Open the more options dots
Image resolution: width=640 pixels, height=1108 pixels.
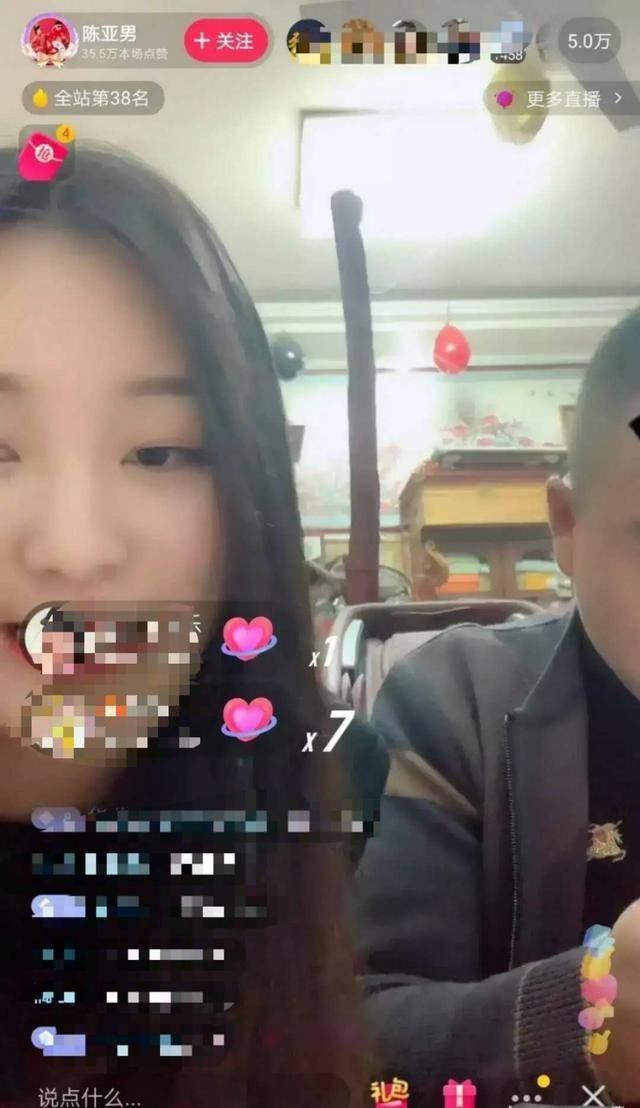coord(527,1095)
